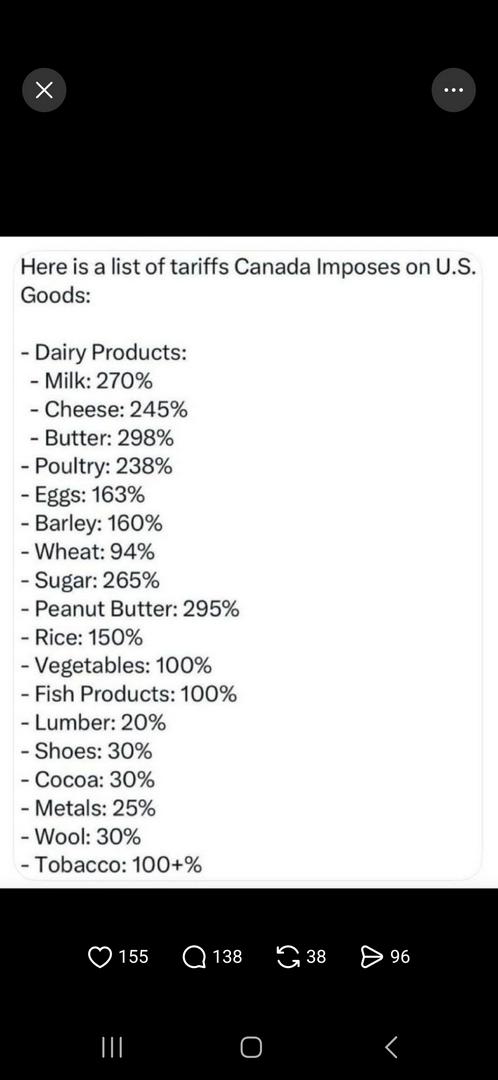Close the image viewer

tap(44, 90)
